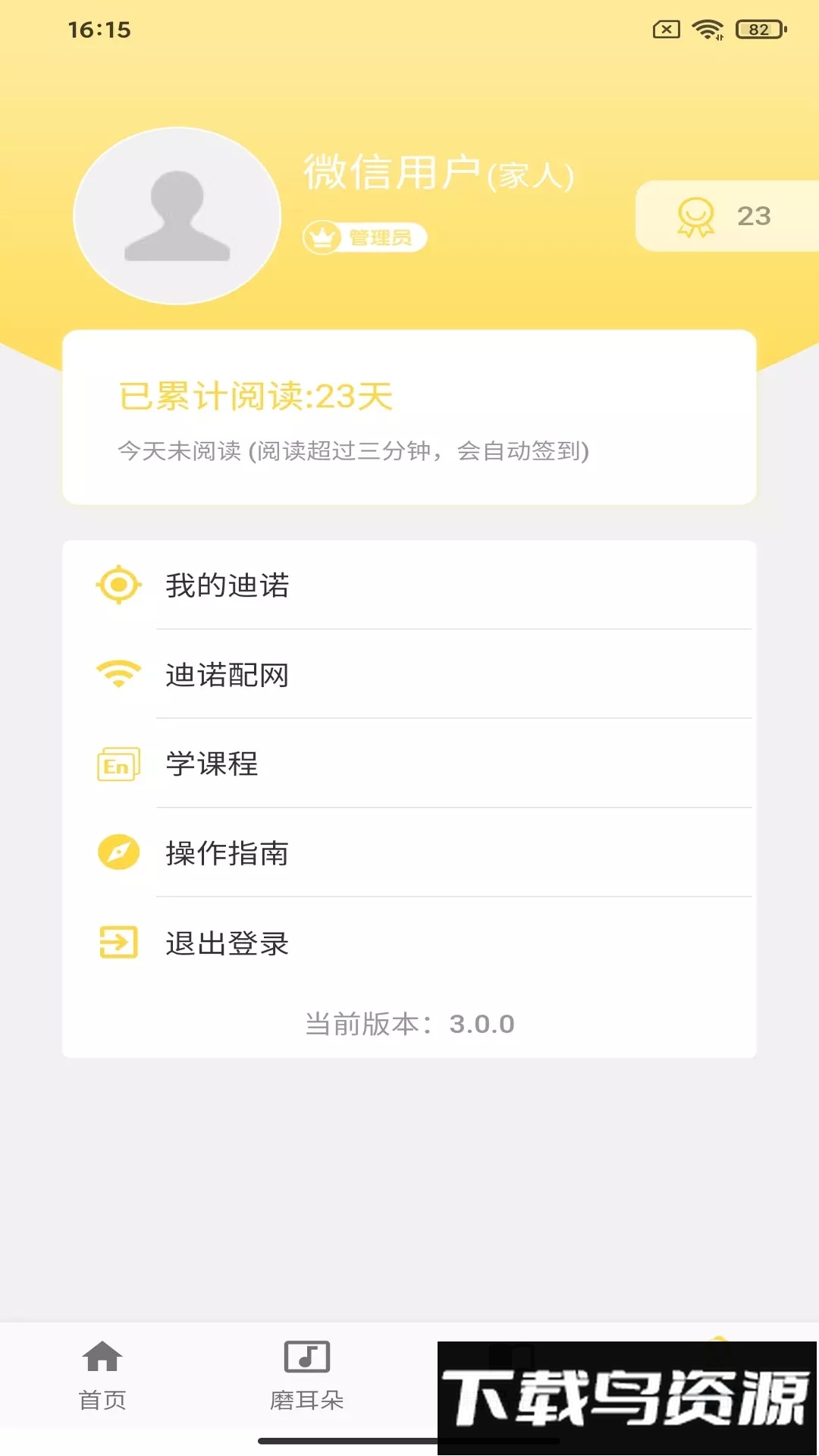
Task: Select the 迪诺配网 menu entry
Action: (x=227, y=673)
